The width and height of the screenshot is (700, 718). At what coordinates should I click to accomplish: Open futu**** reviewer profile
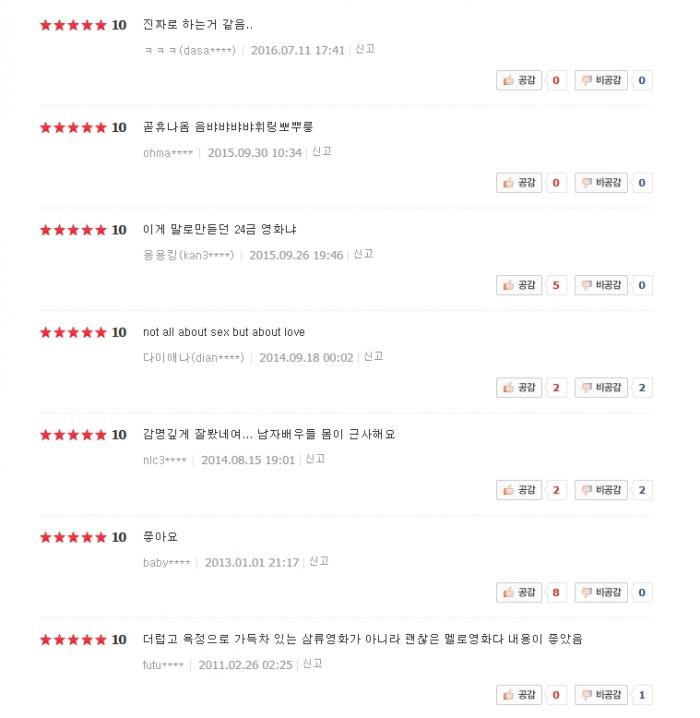click(163, 665)
